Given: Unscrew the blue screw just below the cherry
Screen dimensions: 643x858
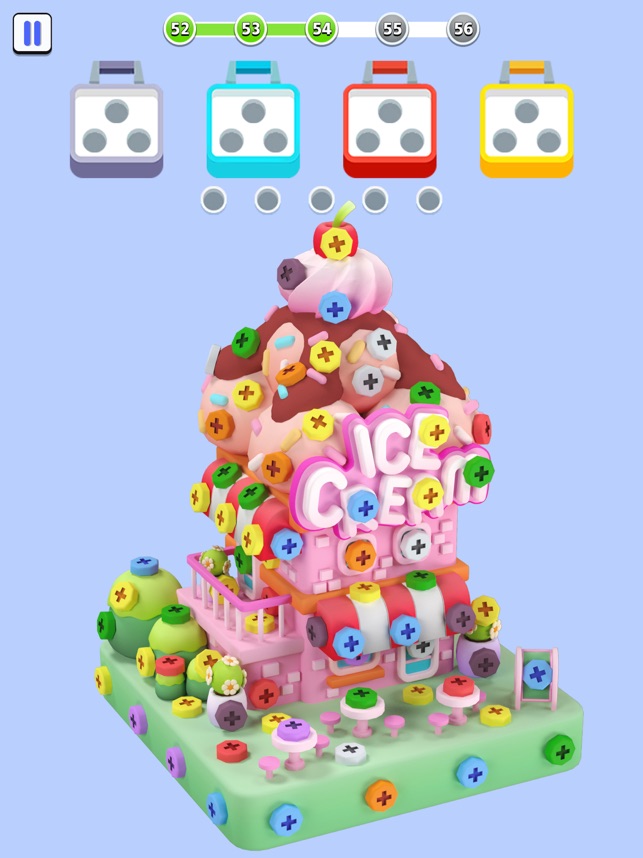Looking at the screenshot, I should pos(335,307).
